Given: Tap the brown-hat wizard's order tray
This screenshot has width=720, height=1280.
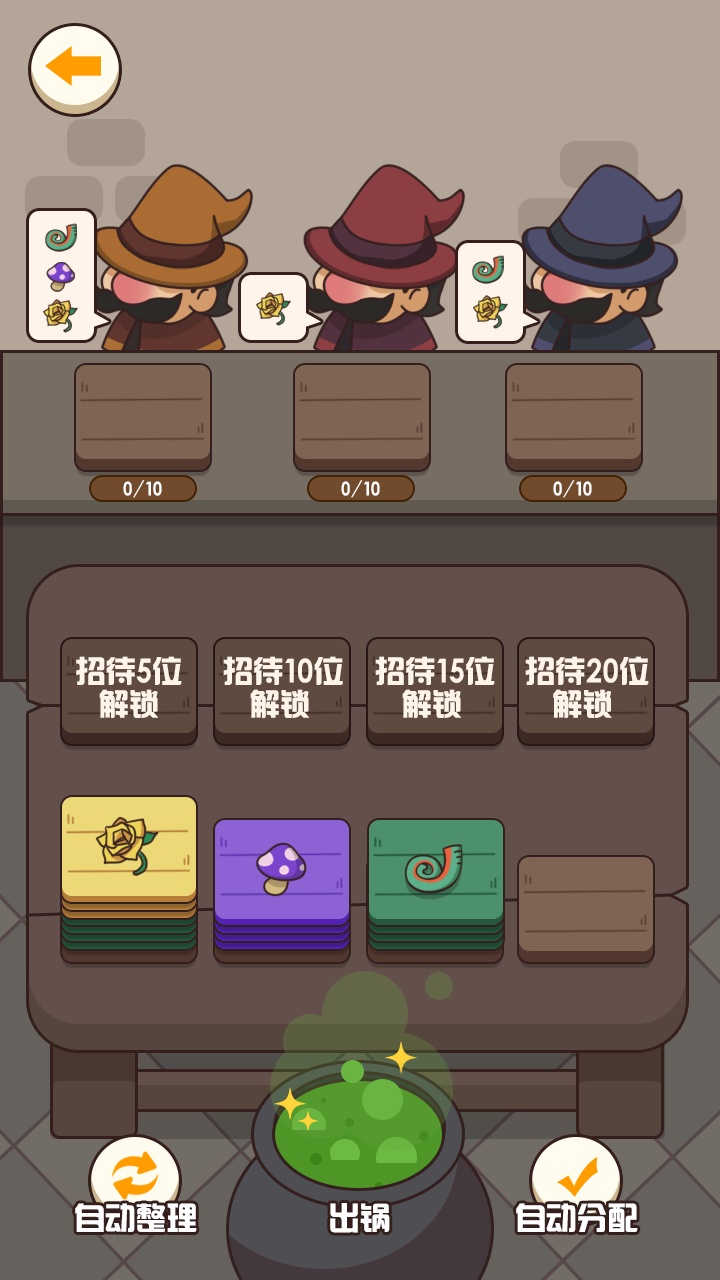Looking at the screenshot, I should pyautogui.click(x=143, y=414).
